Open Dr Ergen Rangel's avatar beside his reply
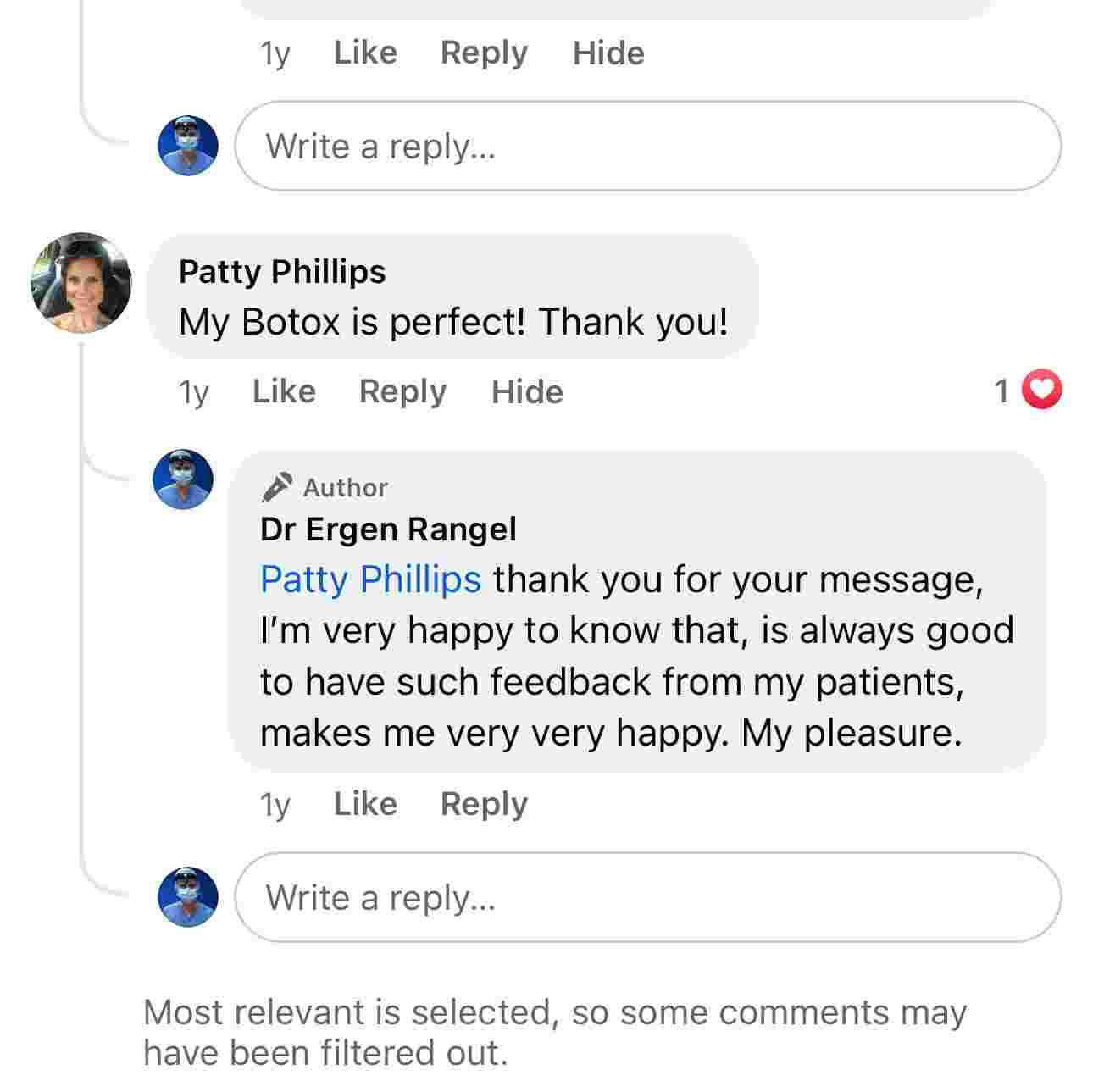Image resolution: width=1093 pixels, height=1092 pixels. click(183, 479)
